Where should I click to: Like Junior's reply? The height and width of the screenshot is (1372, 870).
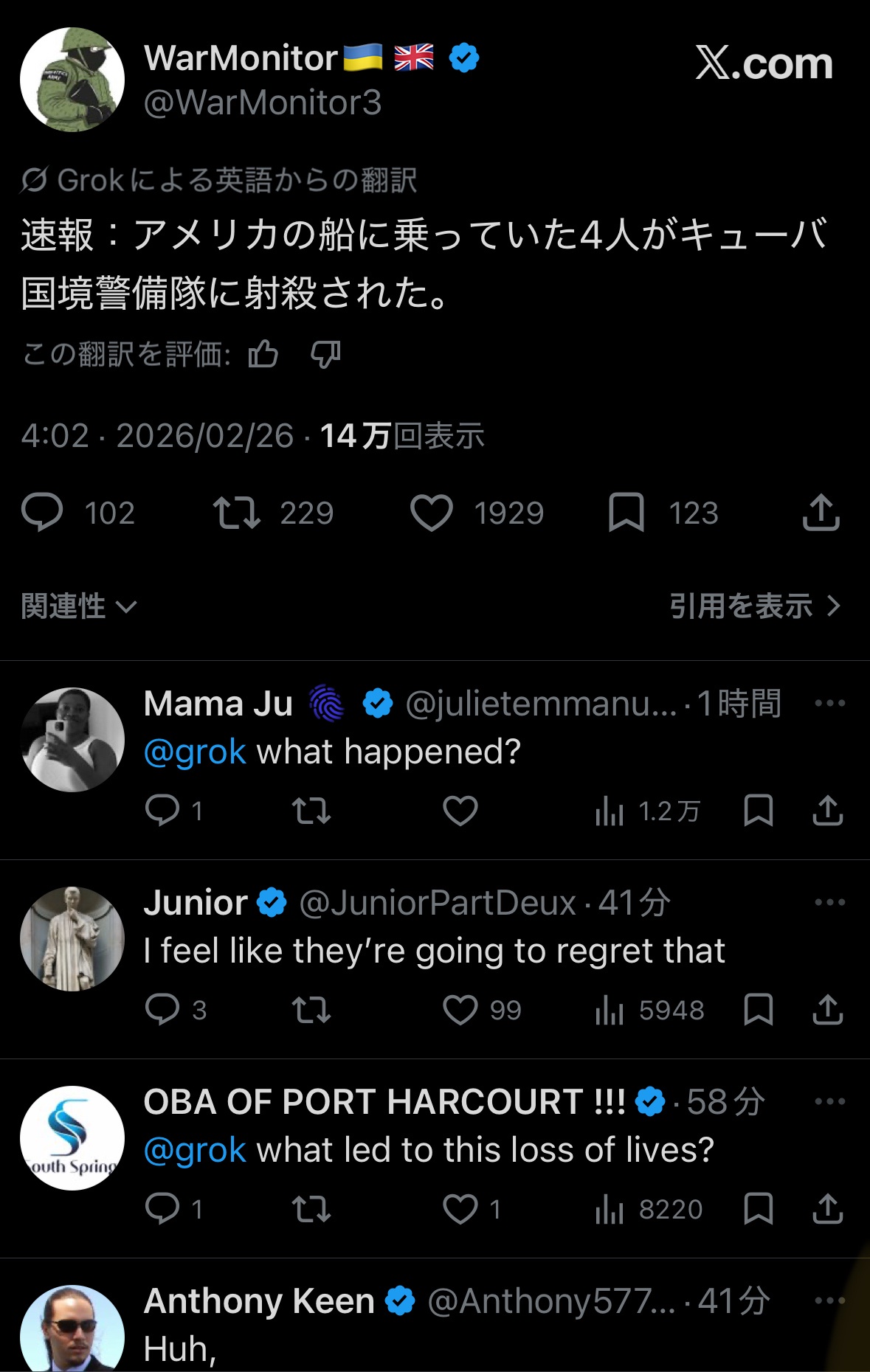point(460,1010)
